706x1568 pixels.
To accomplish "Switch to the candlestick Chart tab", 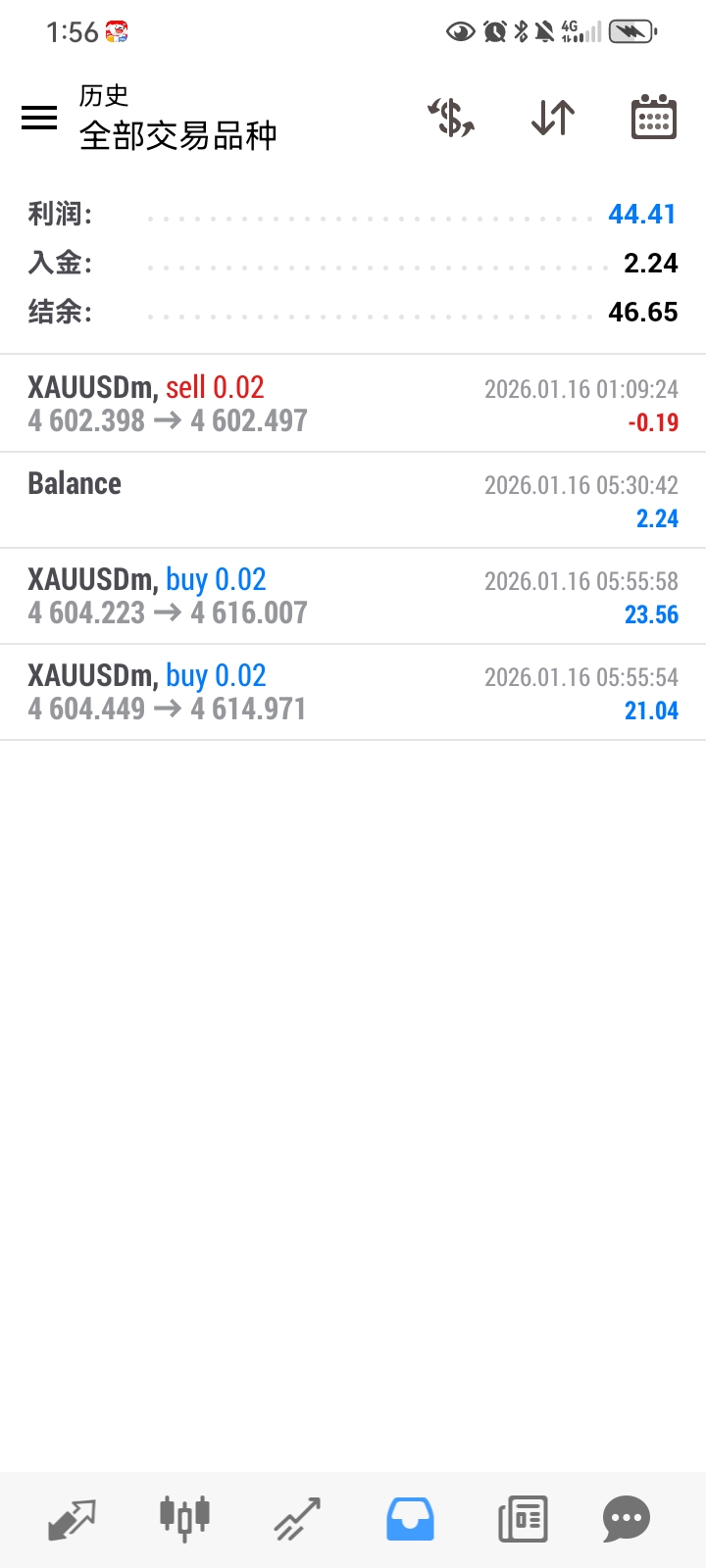I will (x=184, y=1520).
